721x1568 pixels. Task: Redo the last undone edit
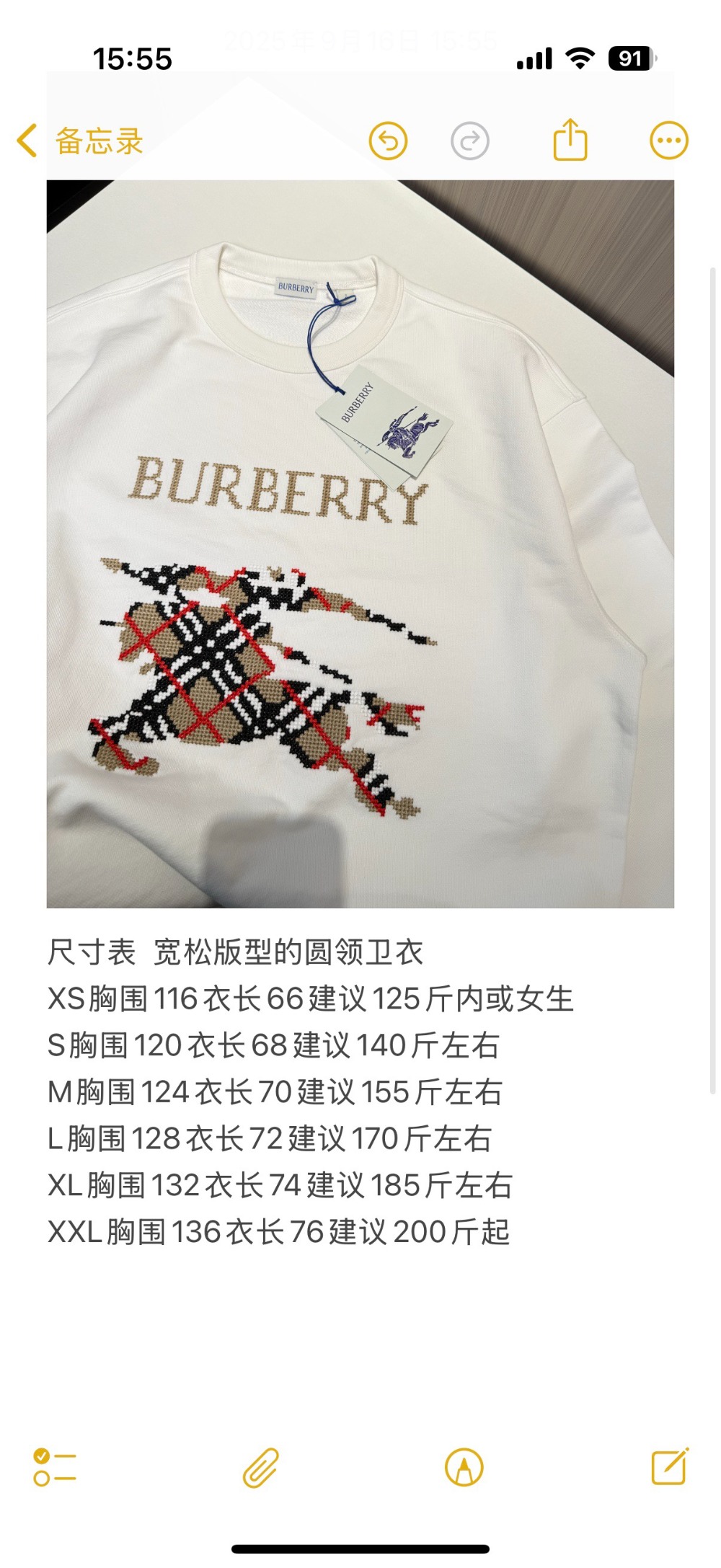[470, 141]
